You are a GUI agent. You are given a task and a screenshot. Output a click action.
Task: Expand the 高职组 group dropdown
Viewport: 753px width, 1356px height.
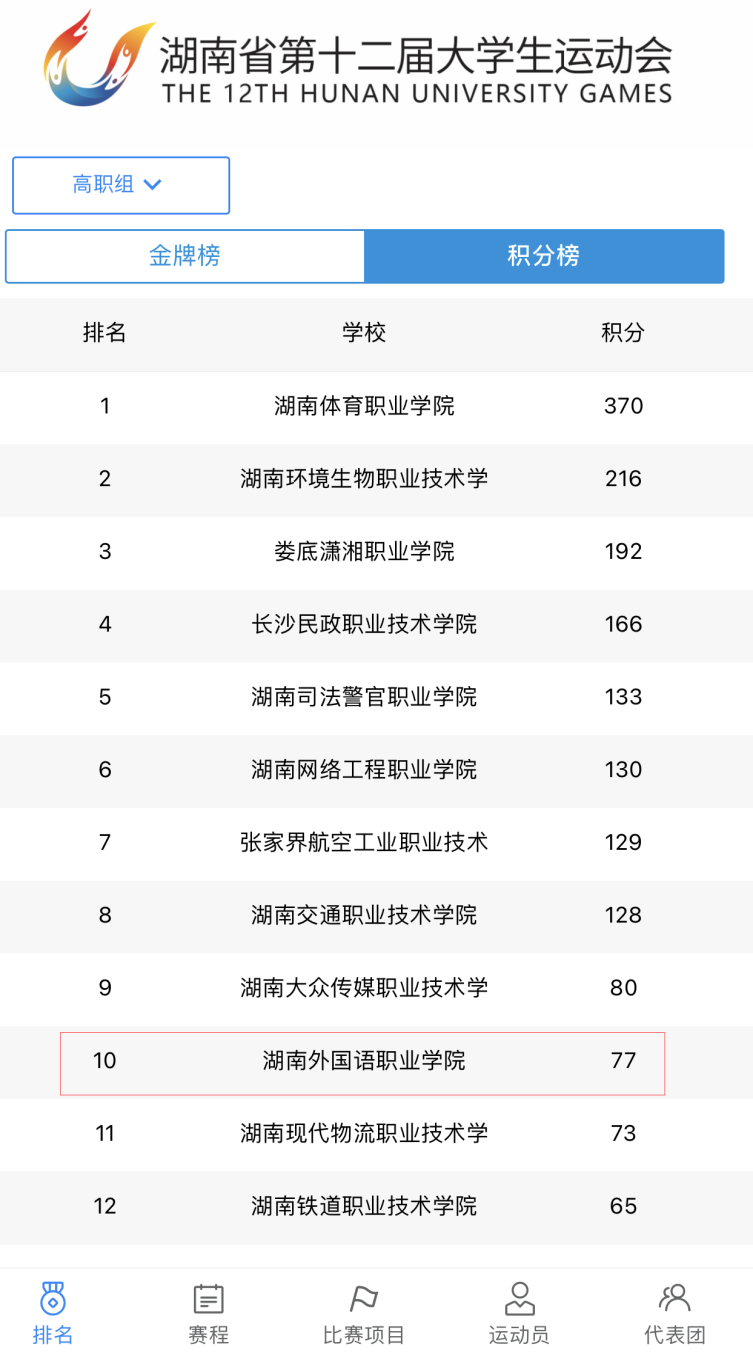pos(121,185)
